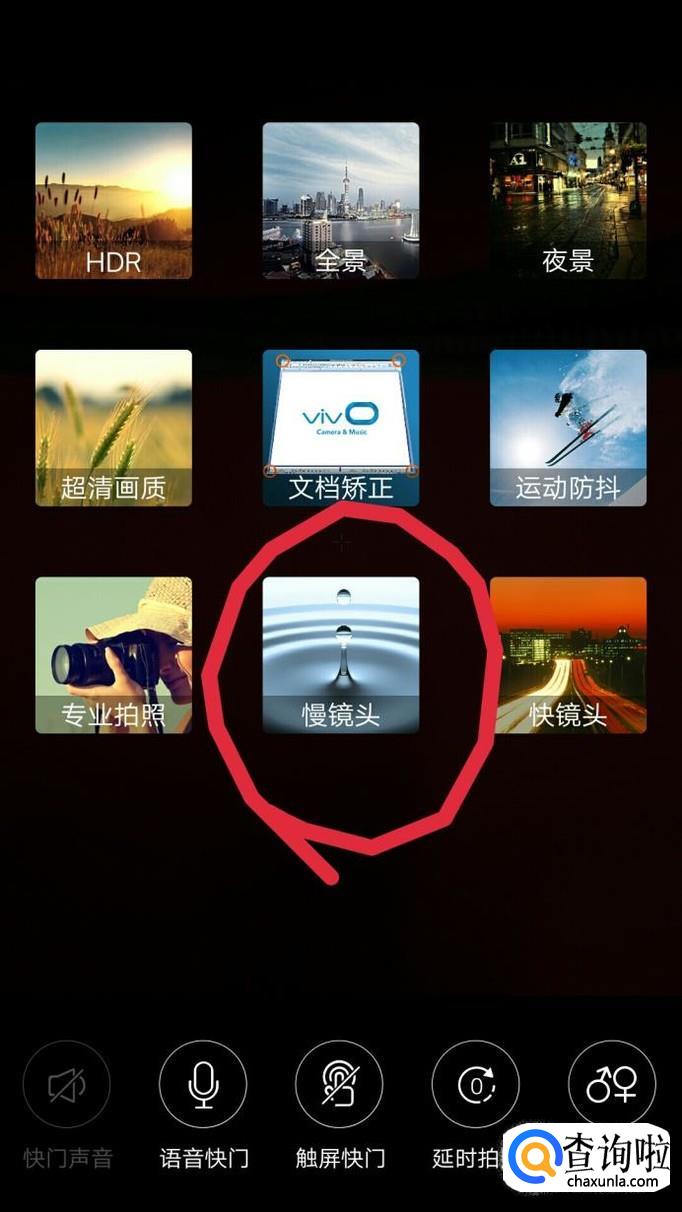Viewport: 682px width, 1212px height.
Task: Enable 运动防抖 sports anti-shake mode
Action: pos(568,427)
